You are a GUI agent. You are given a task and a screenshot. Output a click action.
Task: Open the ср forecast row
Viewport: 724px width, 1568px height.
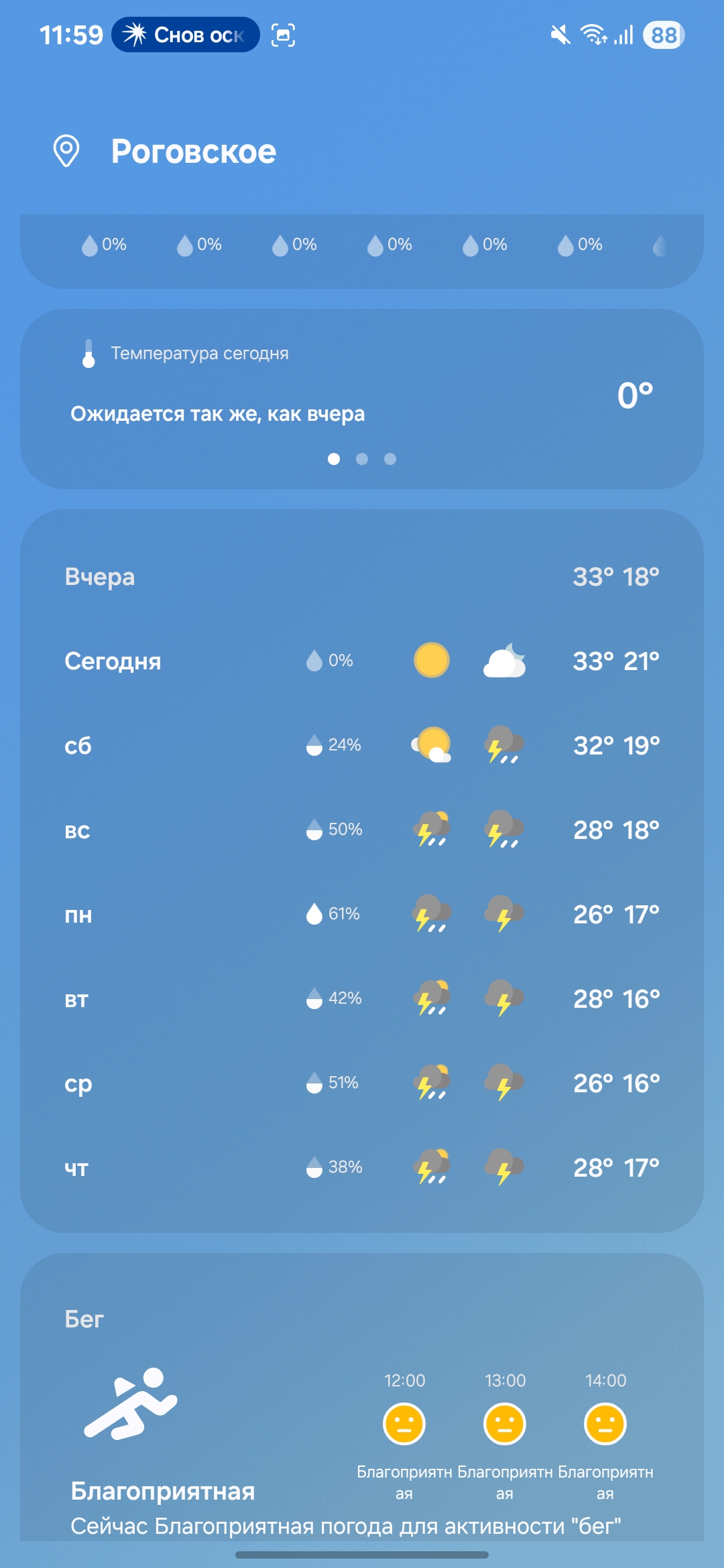(362, 1083)
